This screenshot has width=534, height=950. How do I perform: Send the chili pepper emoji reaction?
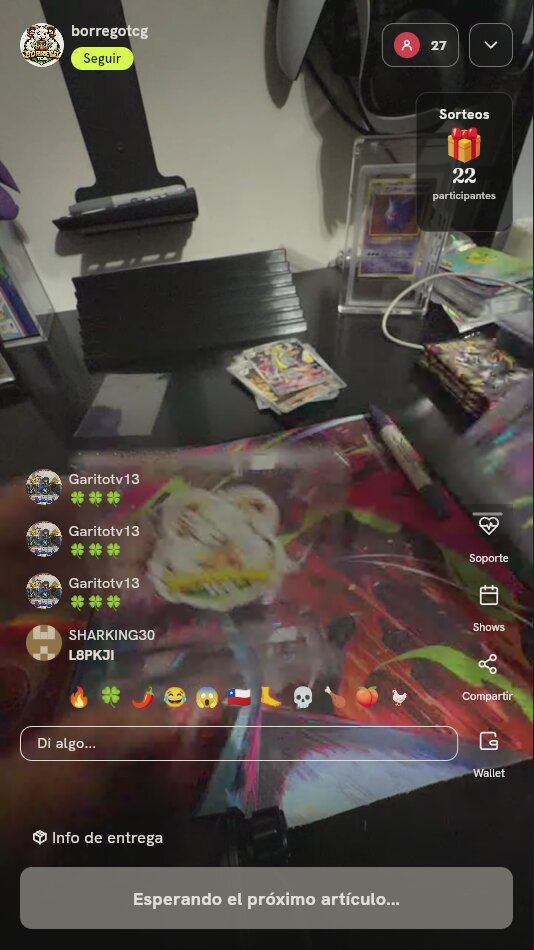(142, 697)
